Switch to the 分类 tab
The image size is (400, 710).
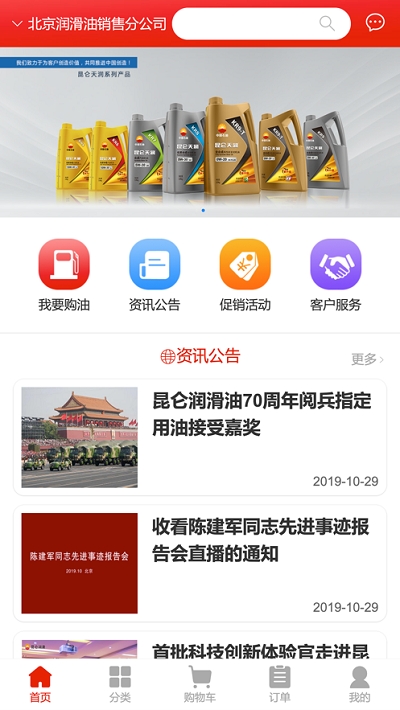[x=120, y=684]
